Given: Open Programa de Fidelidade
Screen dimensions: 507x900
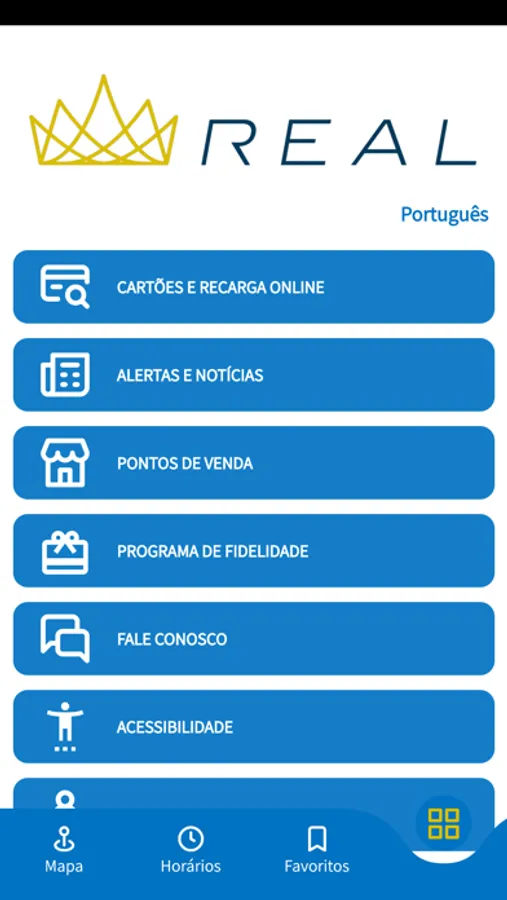Looking at the screenshot, I should coord(253,551).
